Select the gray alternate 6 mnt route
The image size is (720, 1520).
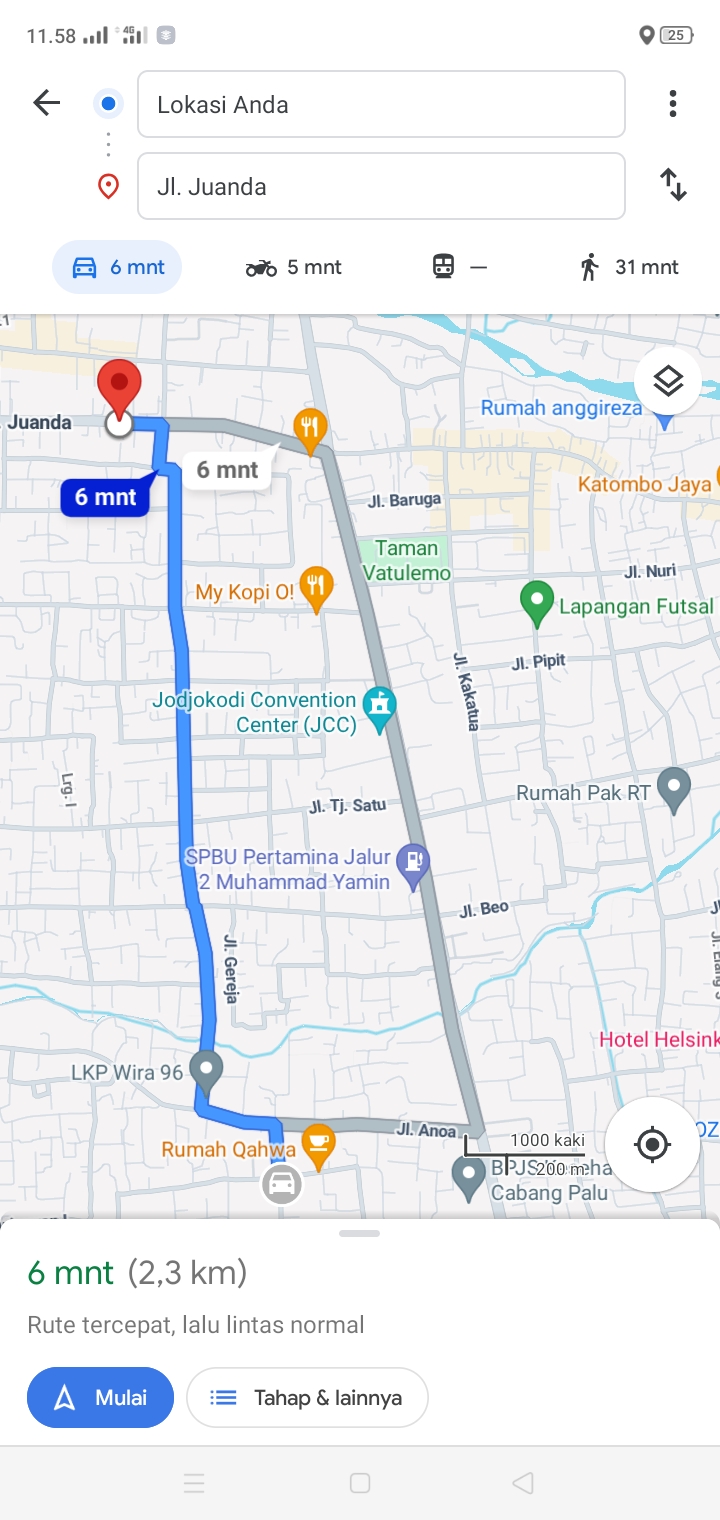coord(228,469)
